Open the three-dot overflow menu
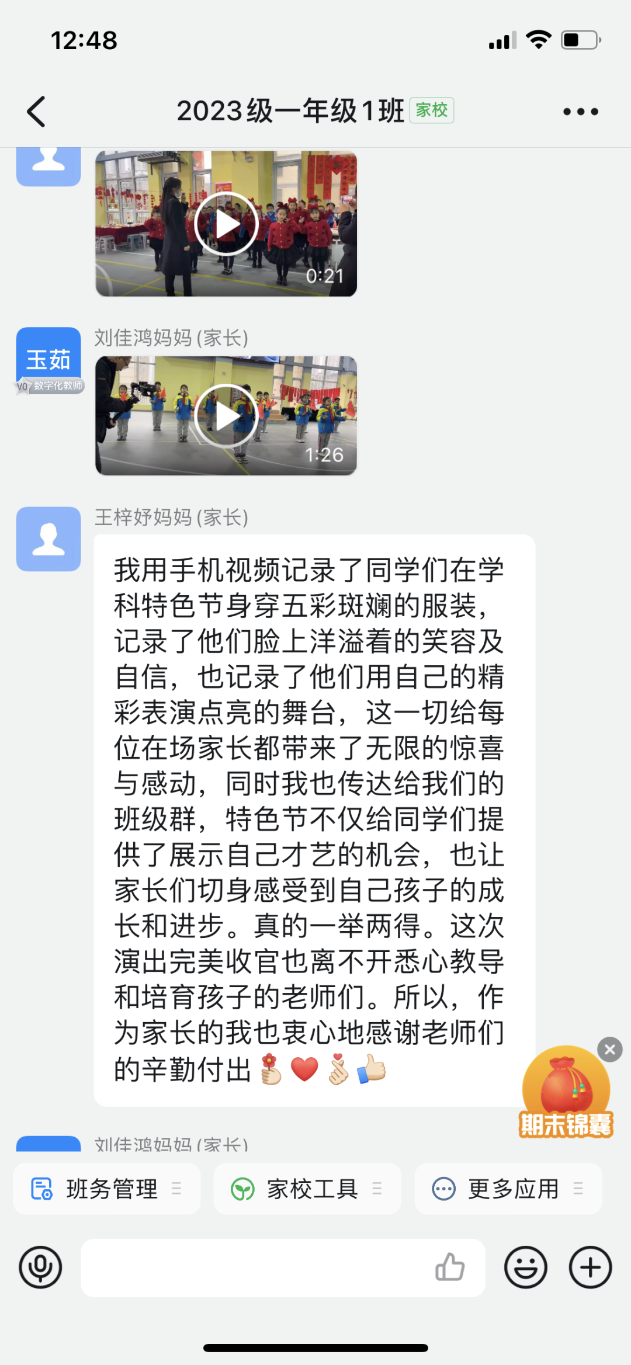Screen dimensions: 631x1365 pos(580,111)
